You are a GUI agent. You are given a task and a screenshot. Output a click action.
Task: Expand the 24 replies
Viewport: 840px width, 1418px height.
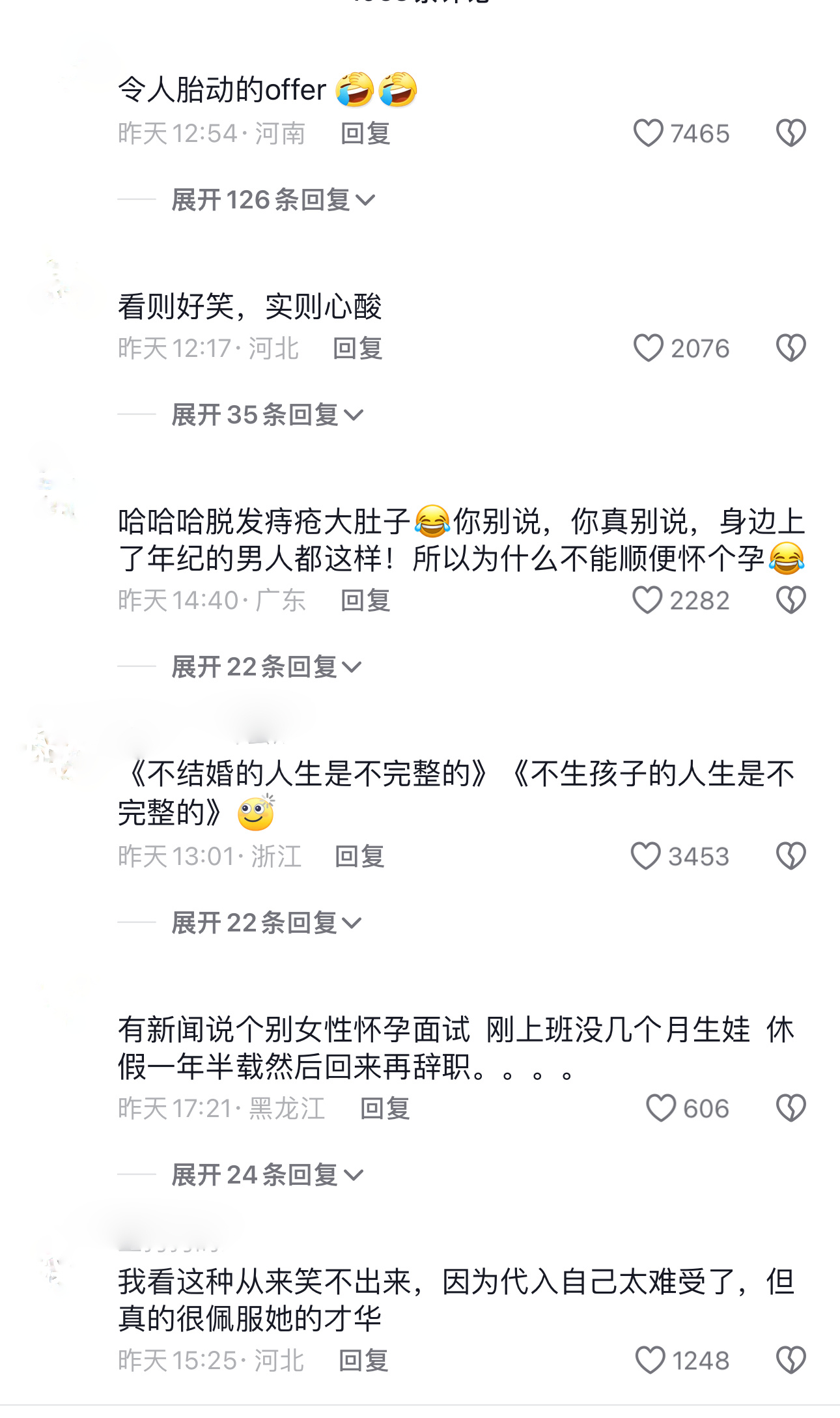(266, 1175)
